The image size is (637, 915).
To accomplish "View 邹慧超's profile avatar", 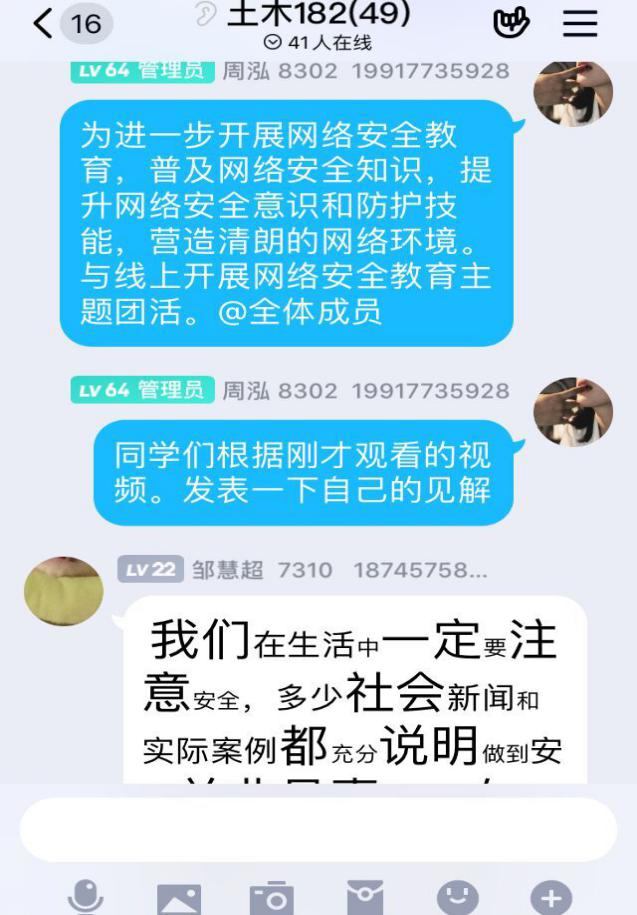I will (63, 591).
